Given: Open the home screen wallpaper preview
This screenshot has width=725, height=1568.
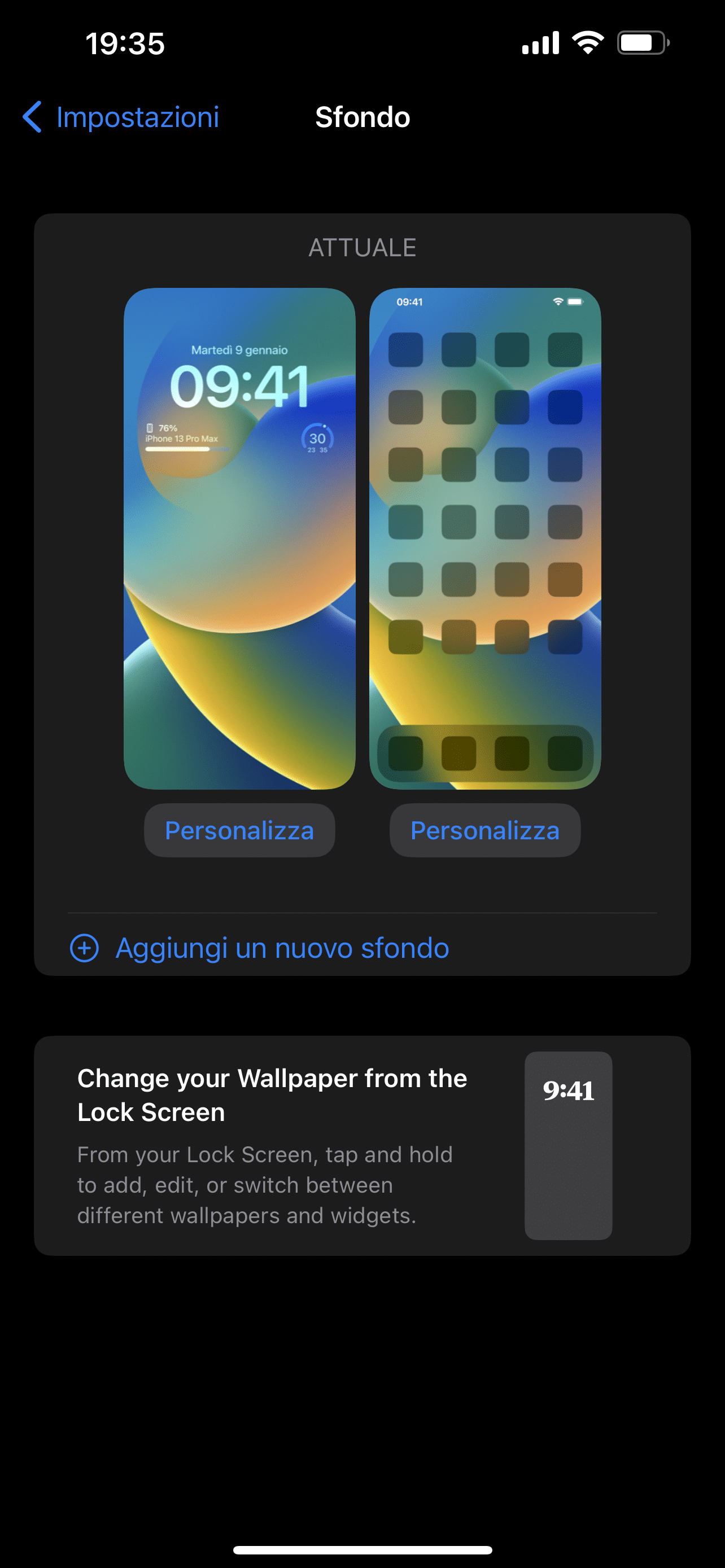Looking at the screenshot, I should [485, 538].
